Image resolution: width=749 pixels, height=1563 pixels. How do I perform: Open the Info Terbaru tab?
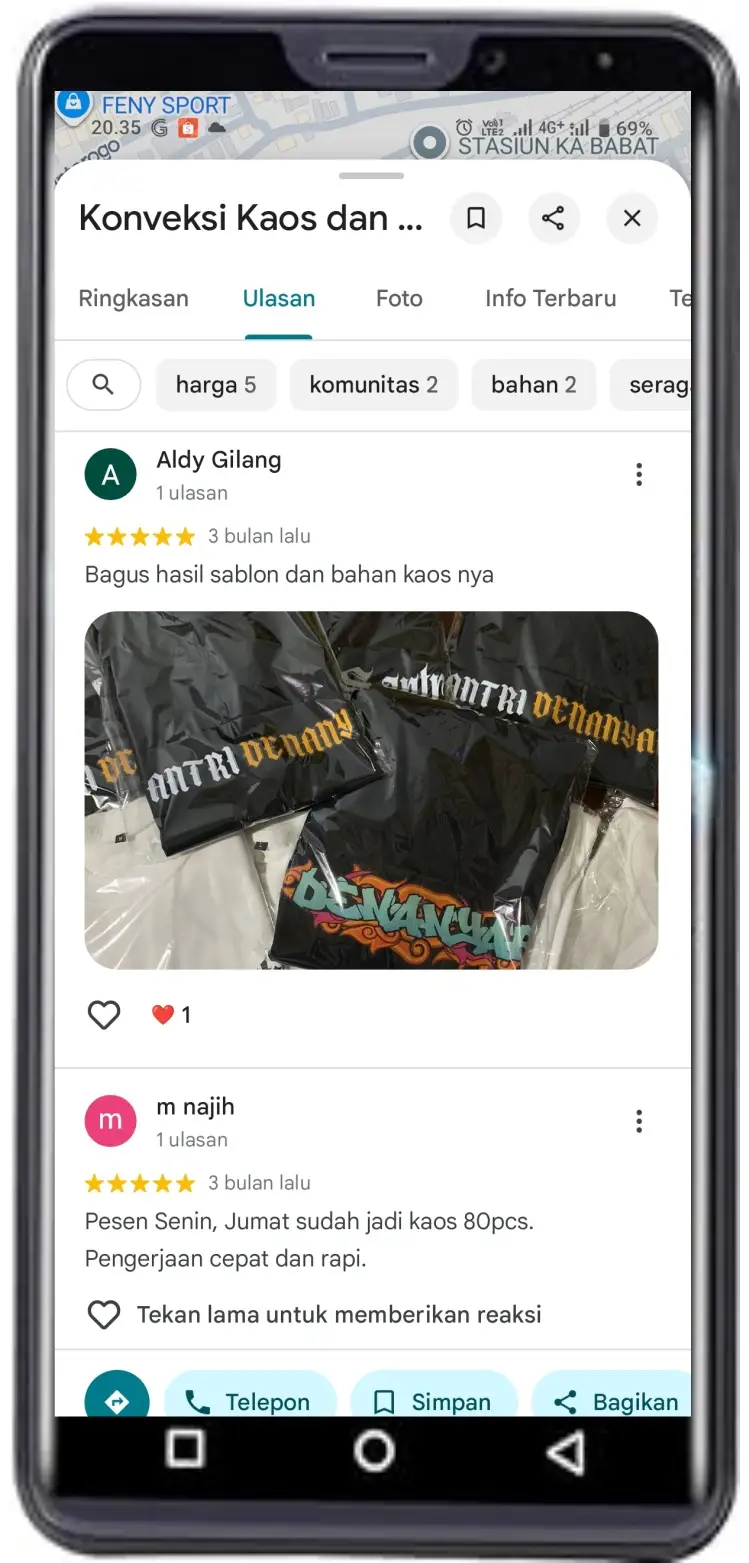(x=550, y=298)
